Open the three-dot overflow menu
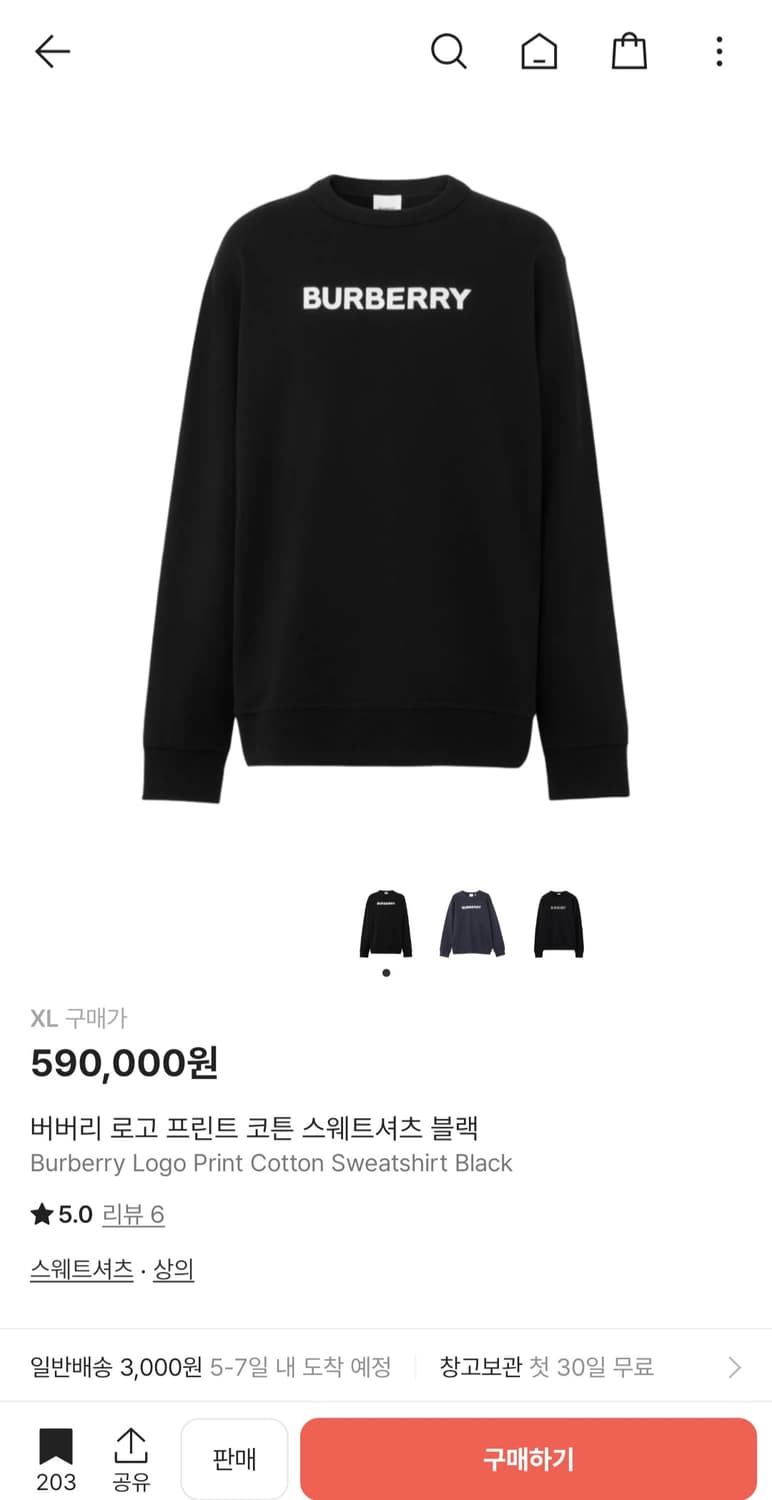Image resolution: width=772 pixels, height=1500 pixels. [718, 51]
